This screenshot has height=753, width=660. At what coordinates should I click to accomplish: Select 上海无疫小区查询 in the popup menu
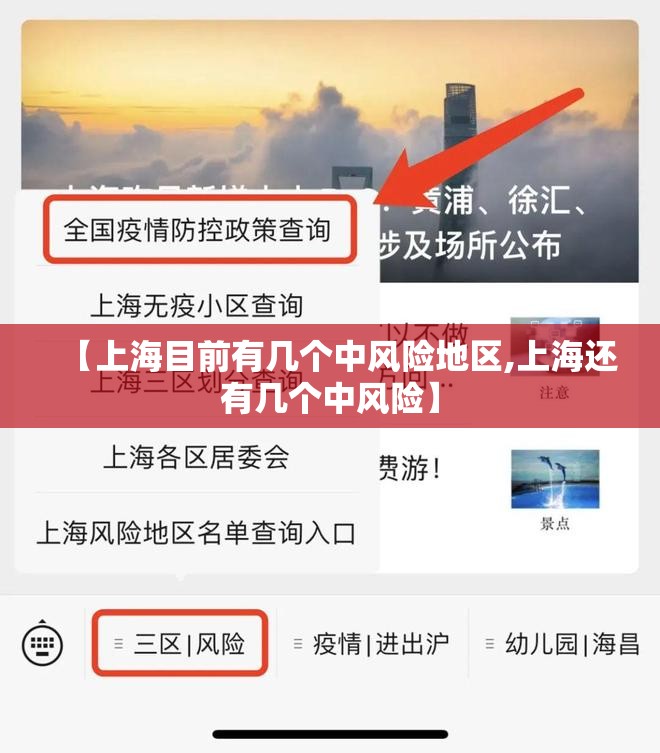click(x=197, y=304)
